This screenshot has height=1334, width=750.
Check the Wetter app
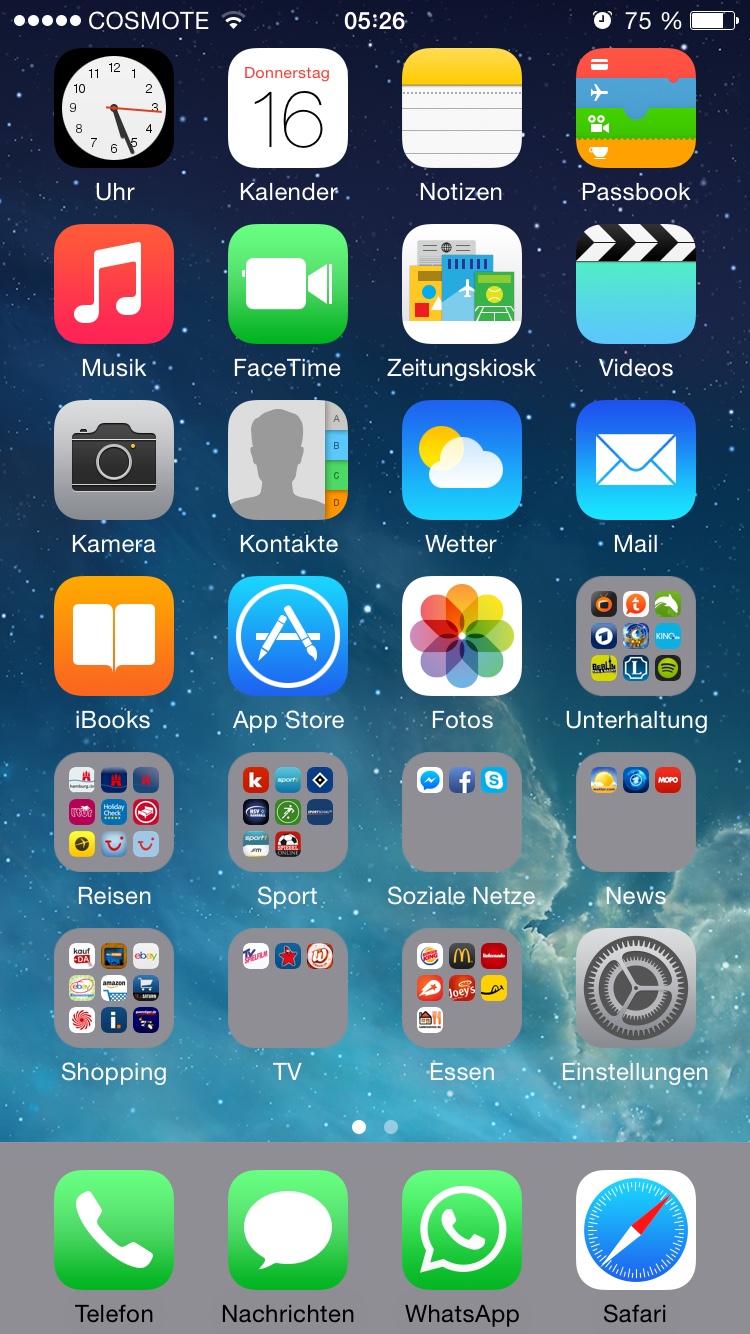coord(461,460)
